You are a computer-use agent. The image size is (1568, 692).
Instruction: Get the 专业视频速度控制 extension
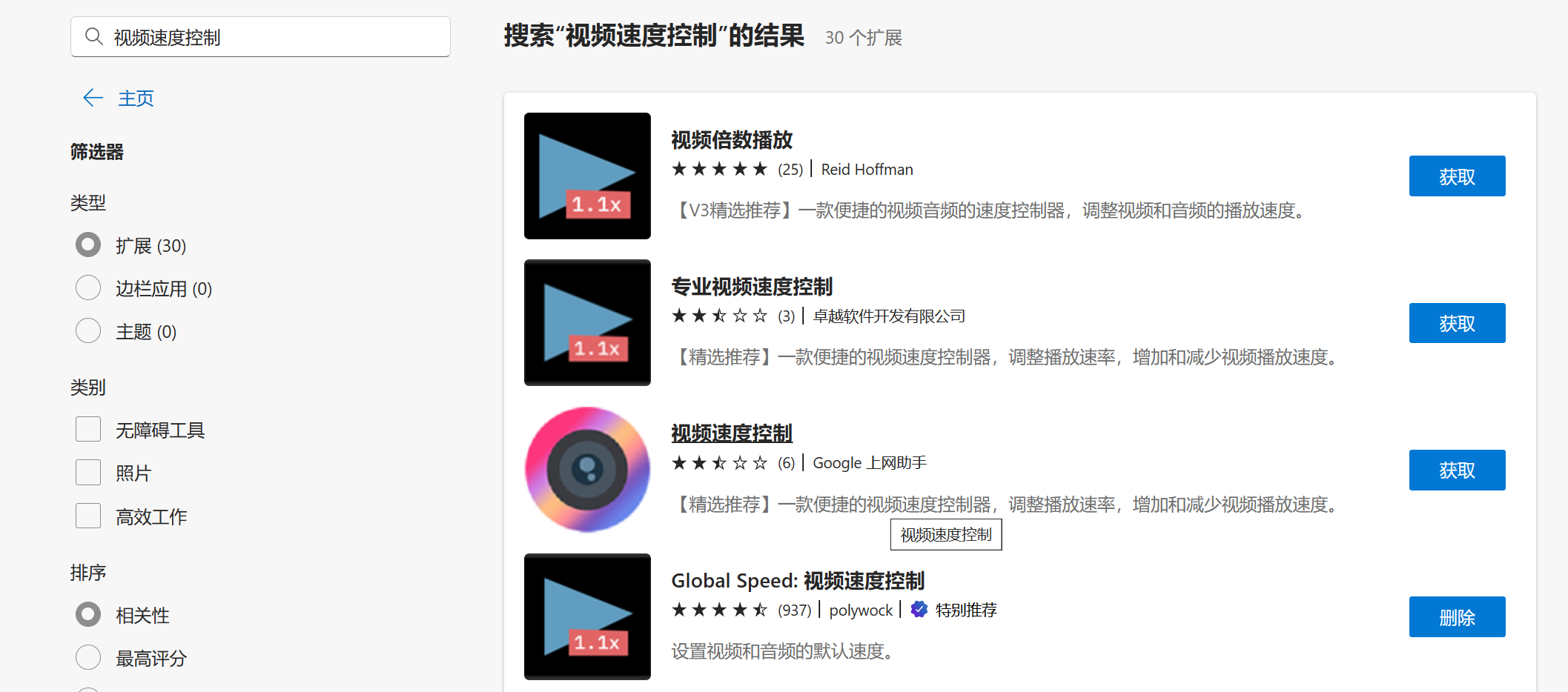1457,323
